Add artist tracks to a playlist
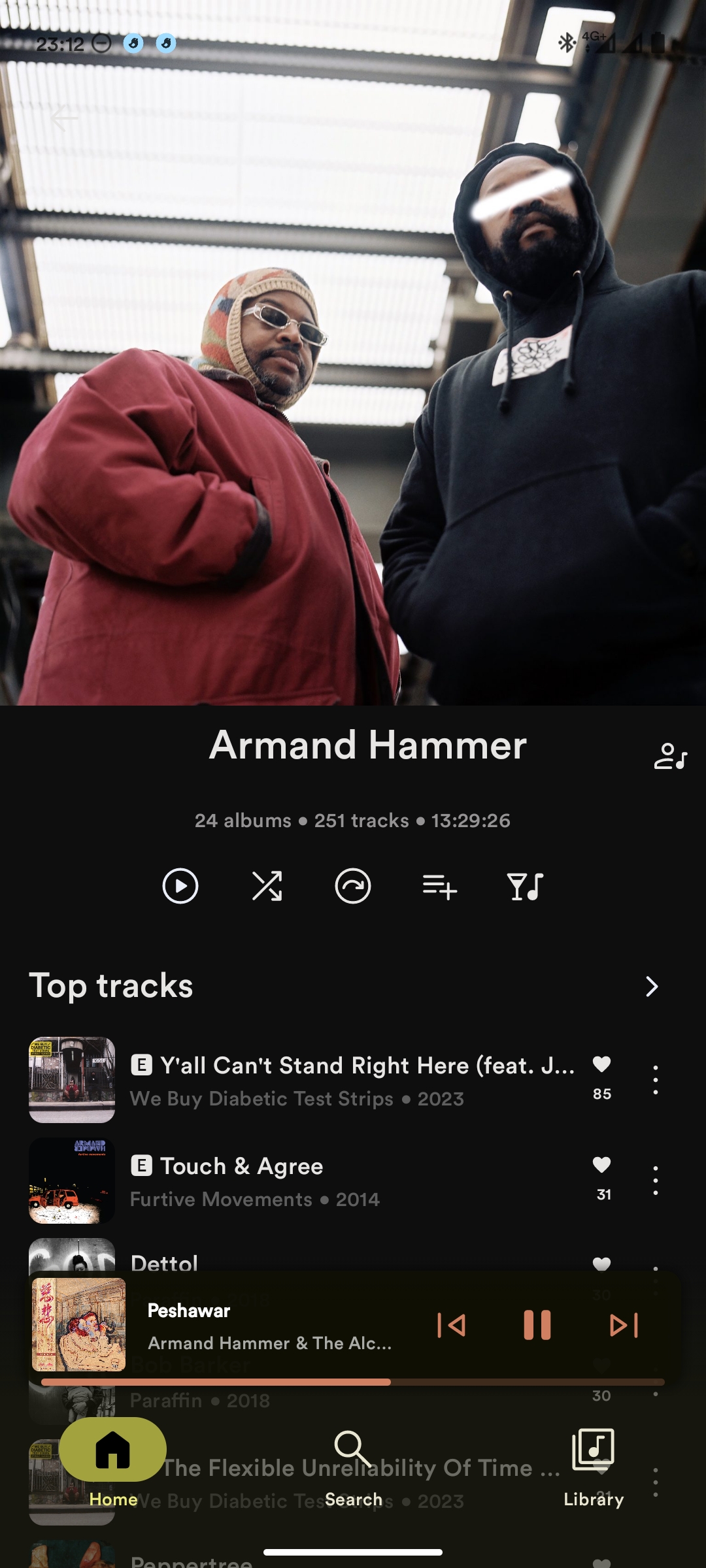This screenshot has height=1568, width=706. point(439,887)
